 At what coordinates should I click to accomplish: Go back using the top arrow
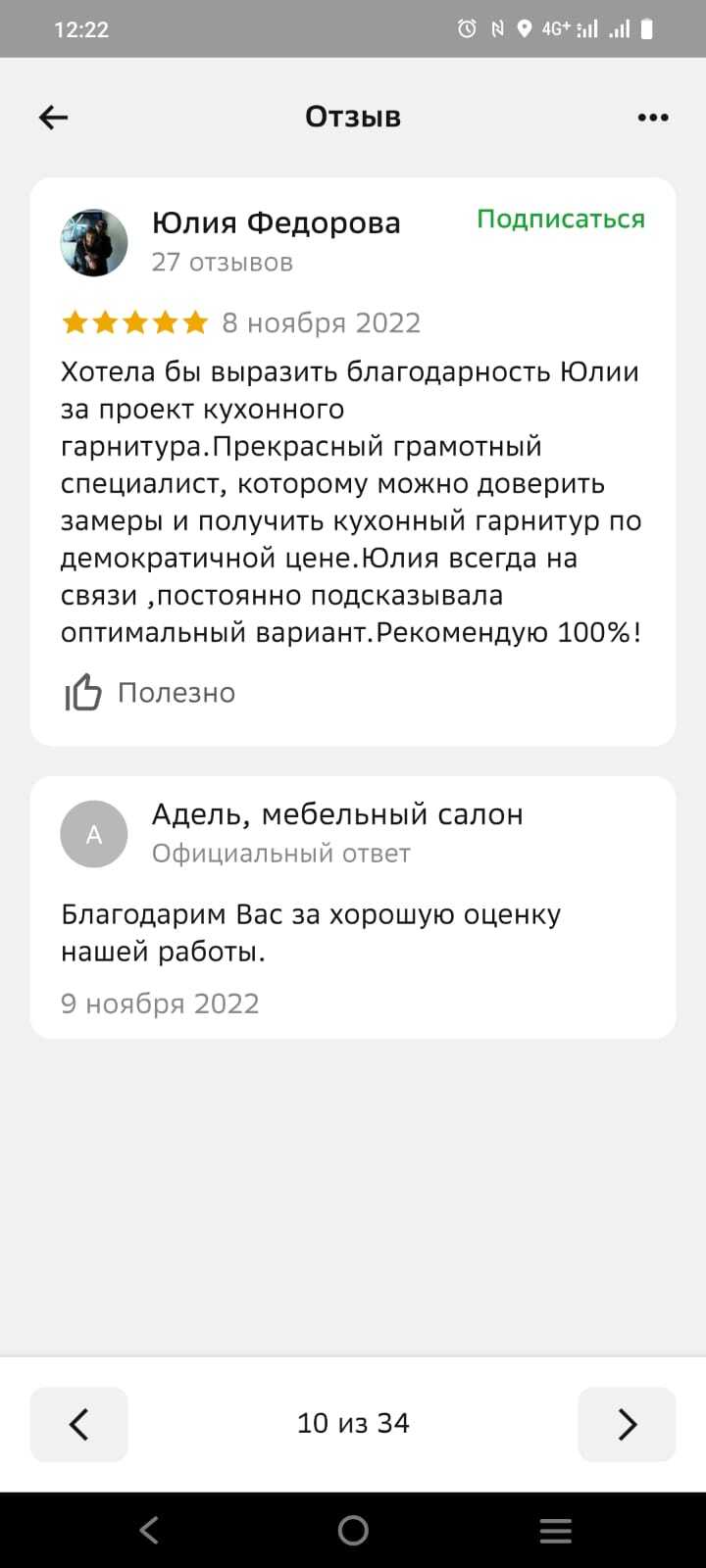pos(53,118)
